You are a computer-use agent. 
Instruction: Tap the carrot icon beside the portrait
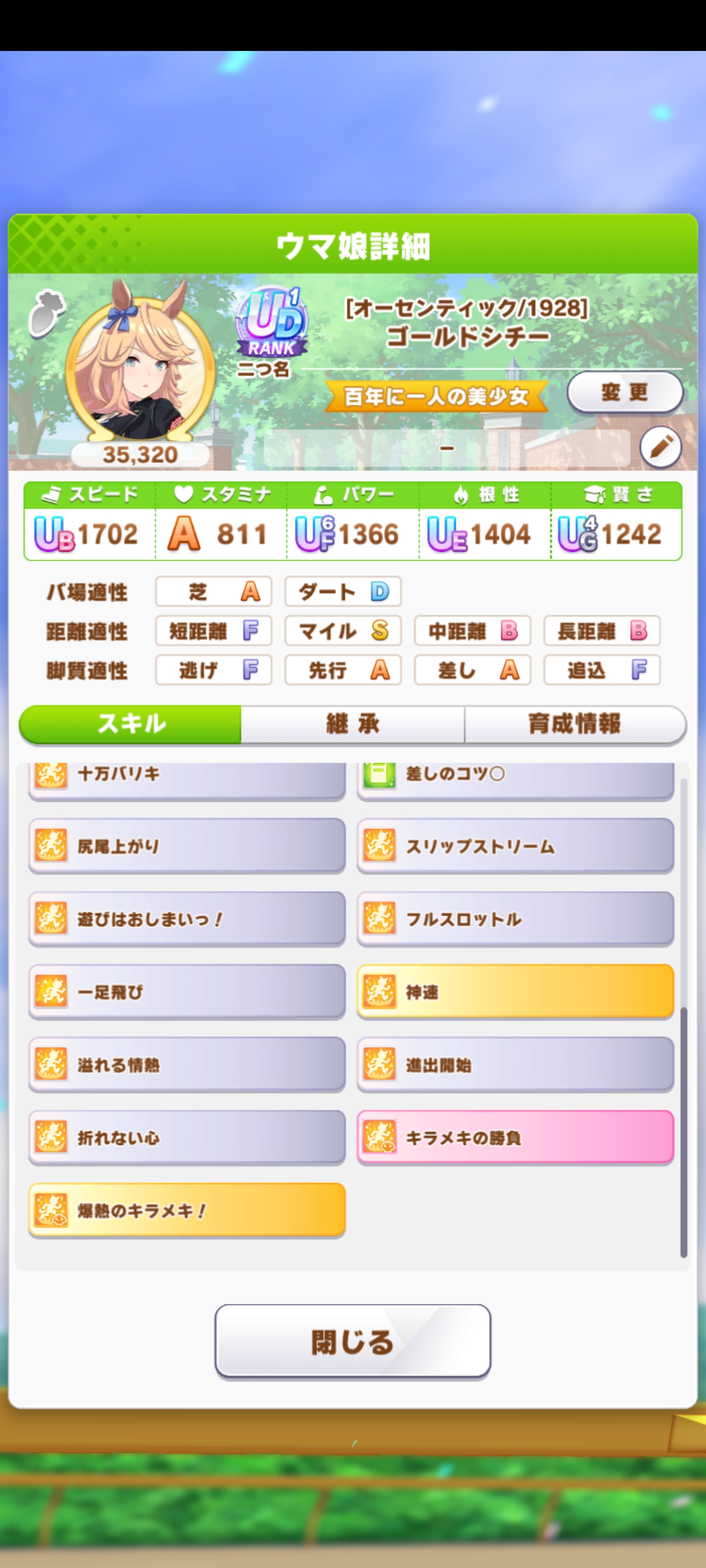pyautogui.click(x=46, y=313)
